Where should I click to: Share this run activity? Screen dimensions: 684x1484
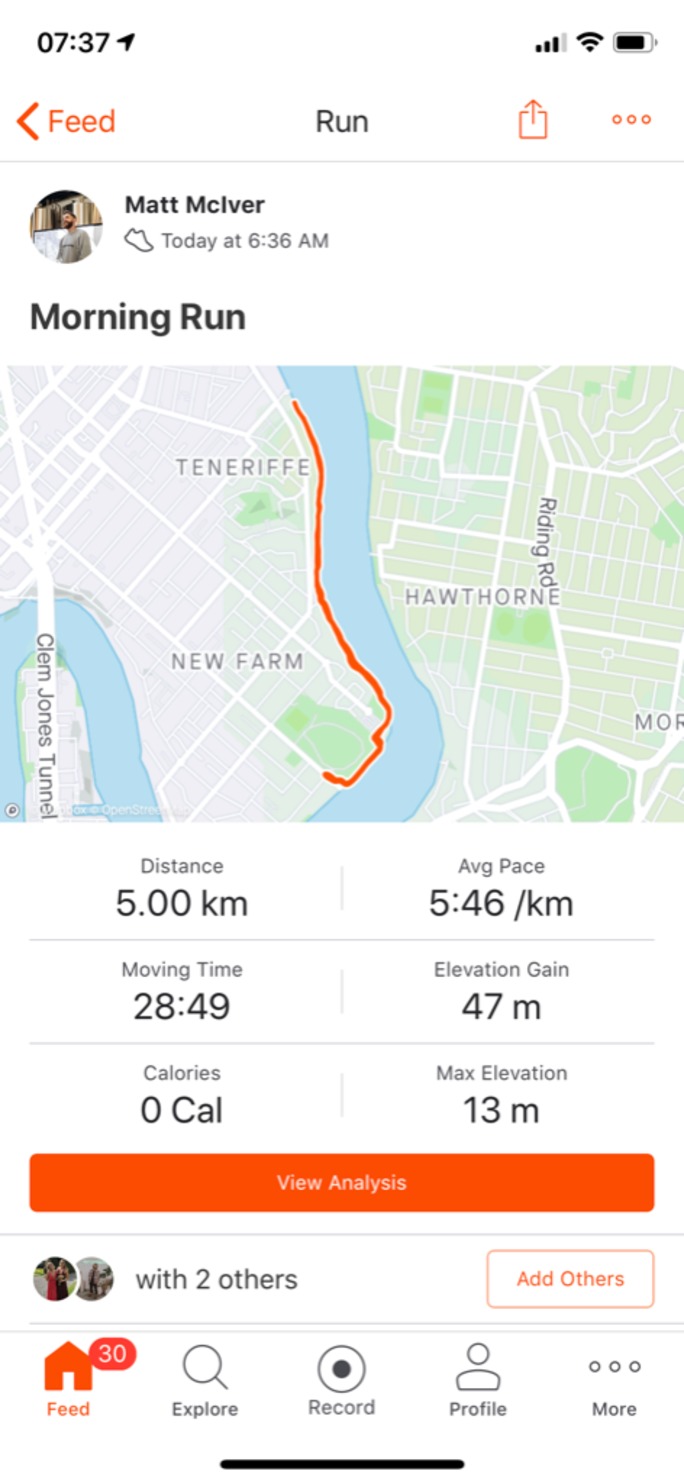point(533,120)
